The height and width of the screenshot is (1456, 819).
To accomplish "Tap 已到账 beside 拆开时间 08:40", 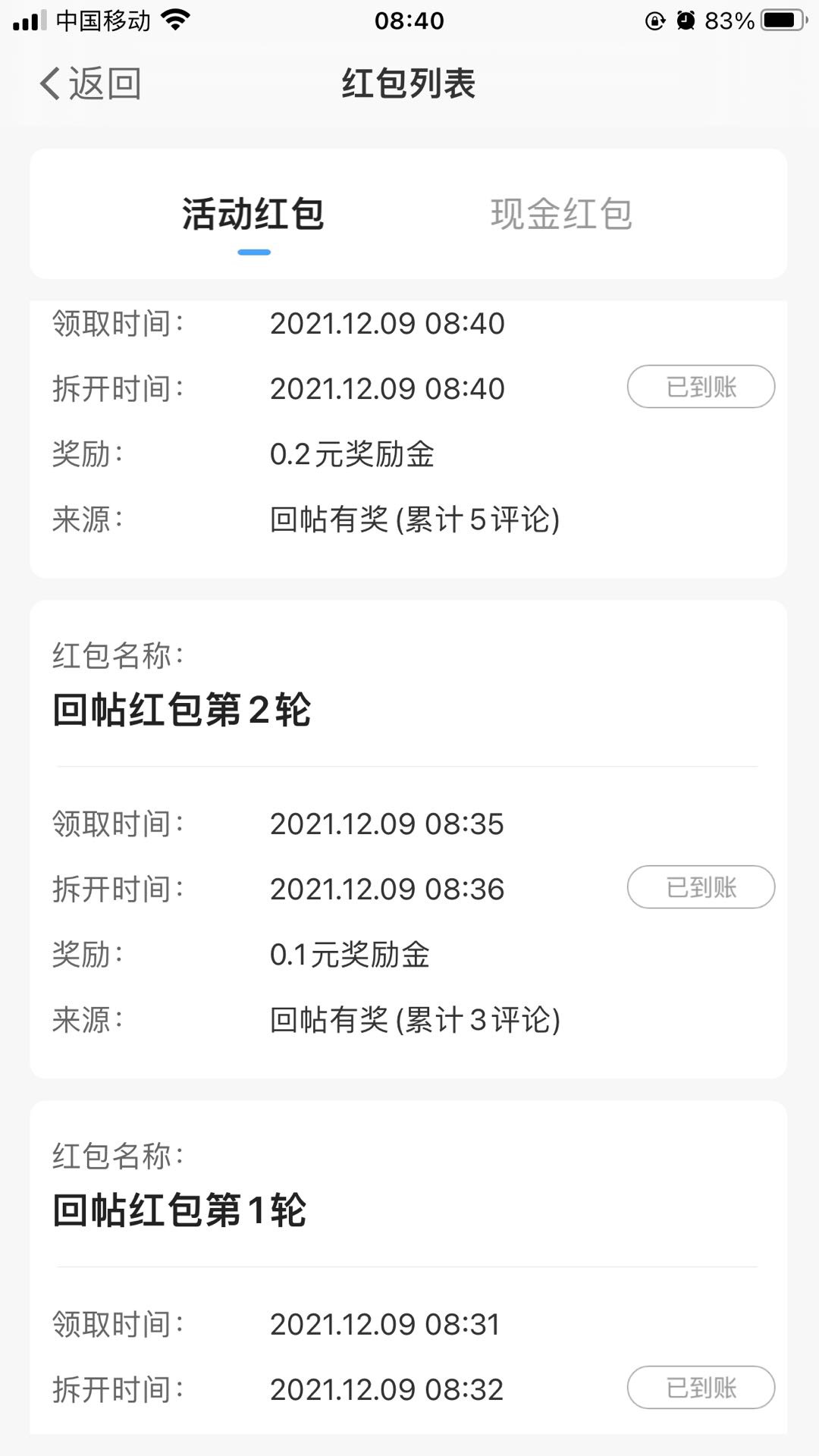I will click(701, 387).
